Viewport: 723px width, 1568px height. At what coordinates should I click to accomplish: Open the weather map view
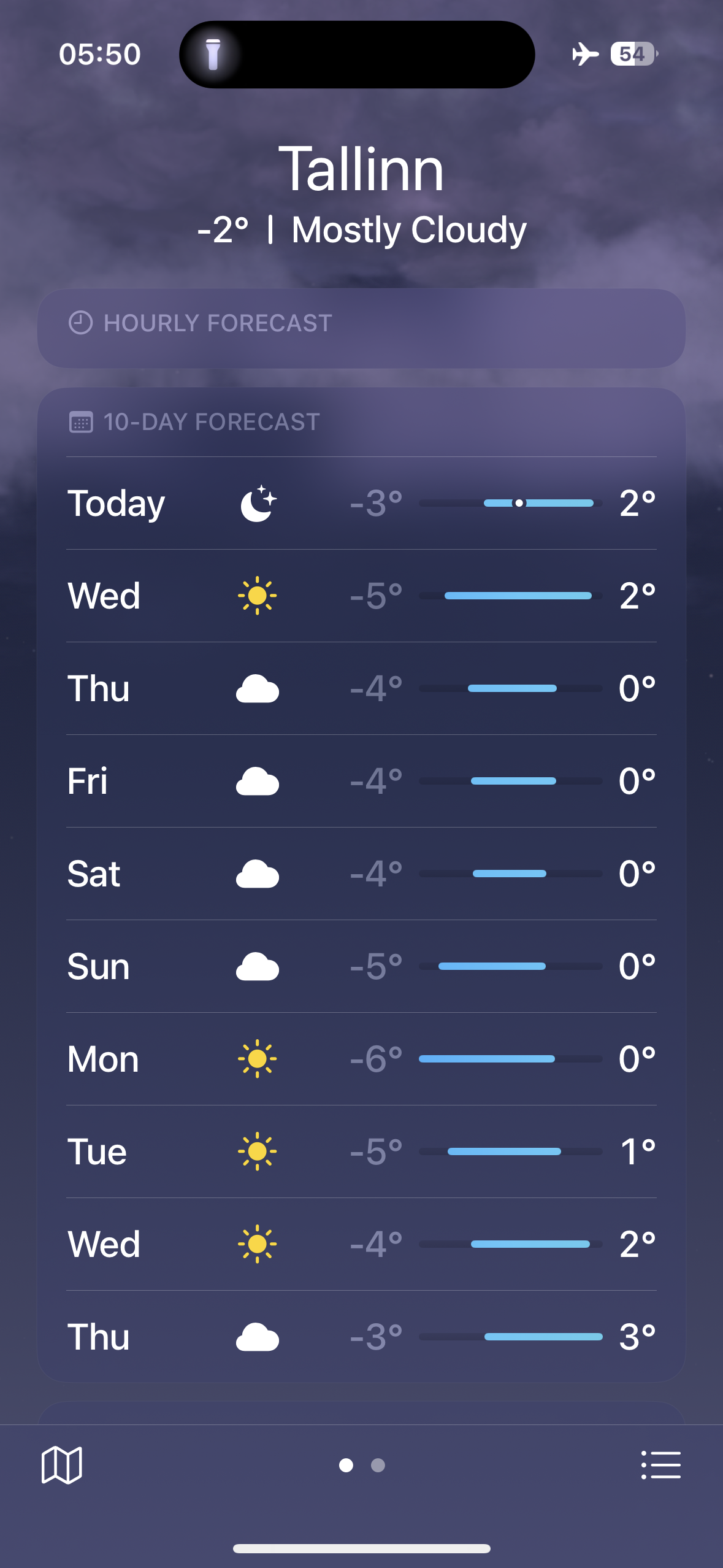(61, 1465)
